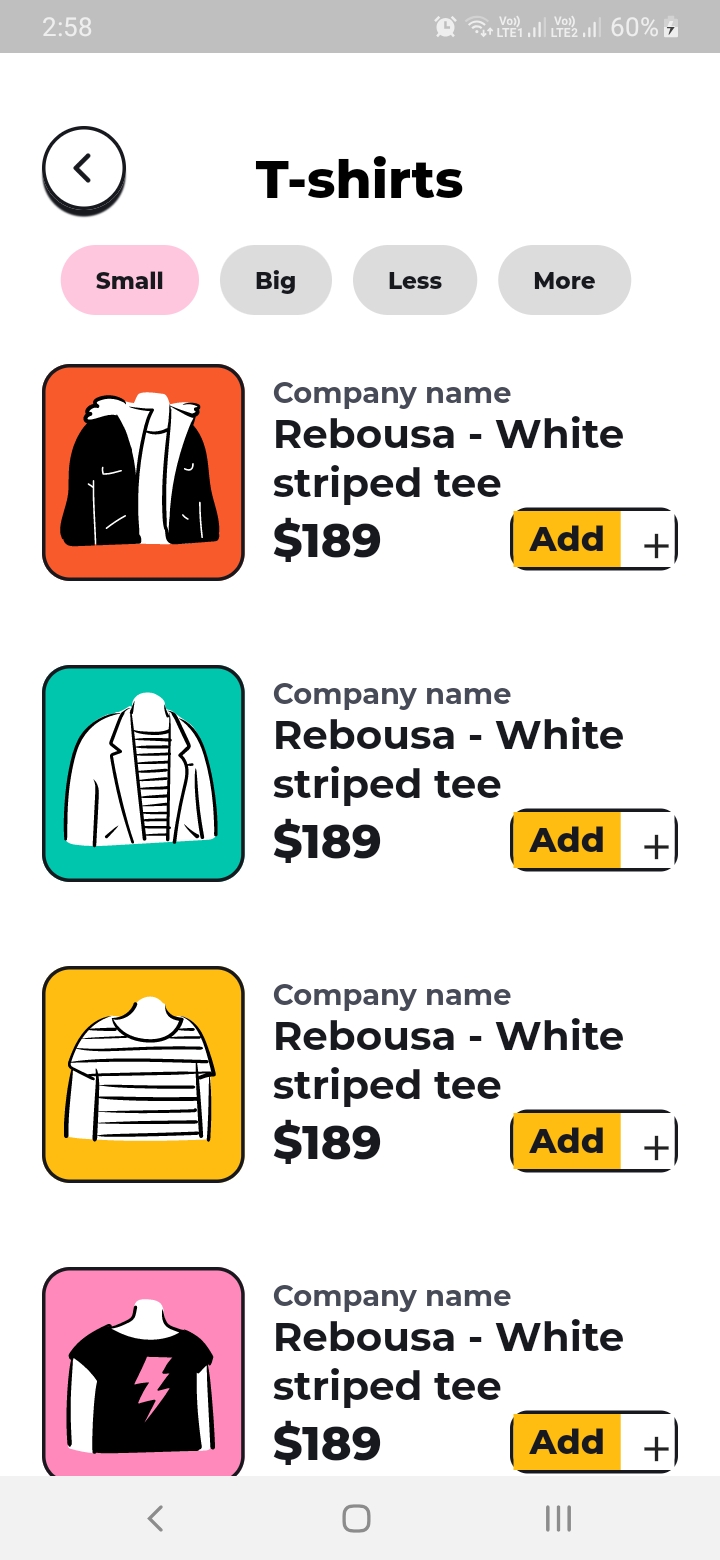Add the orange jacket item to cart
The width and height of the screenshot is (720, 1560).
pyautogui.click(x=594, y=540)
